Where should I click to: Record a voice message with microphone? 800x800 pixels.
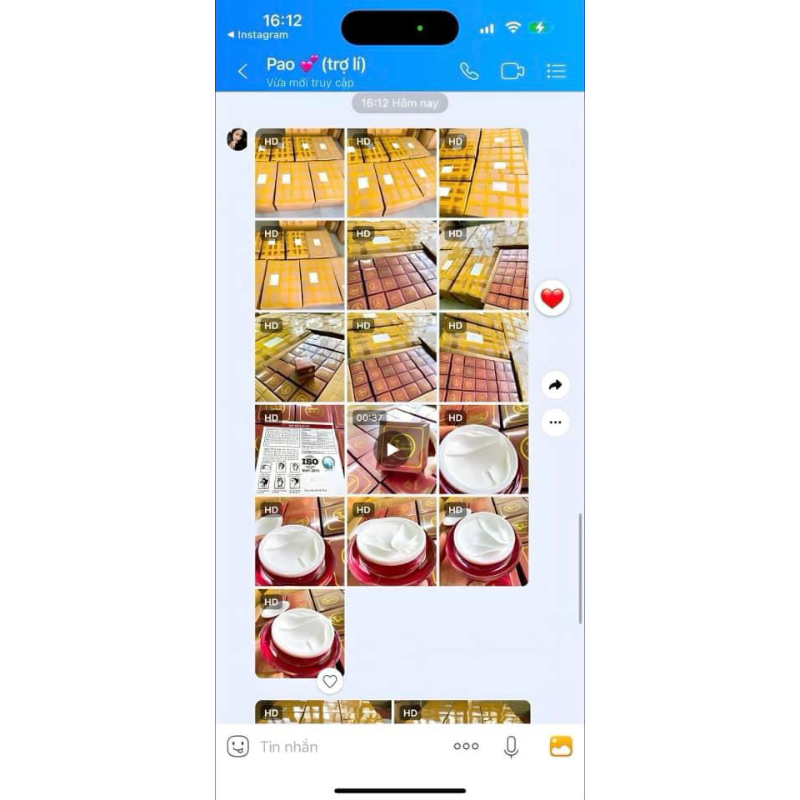[x=511, y=746]
